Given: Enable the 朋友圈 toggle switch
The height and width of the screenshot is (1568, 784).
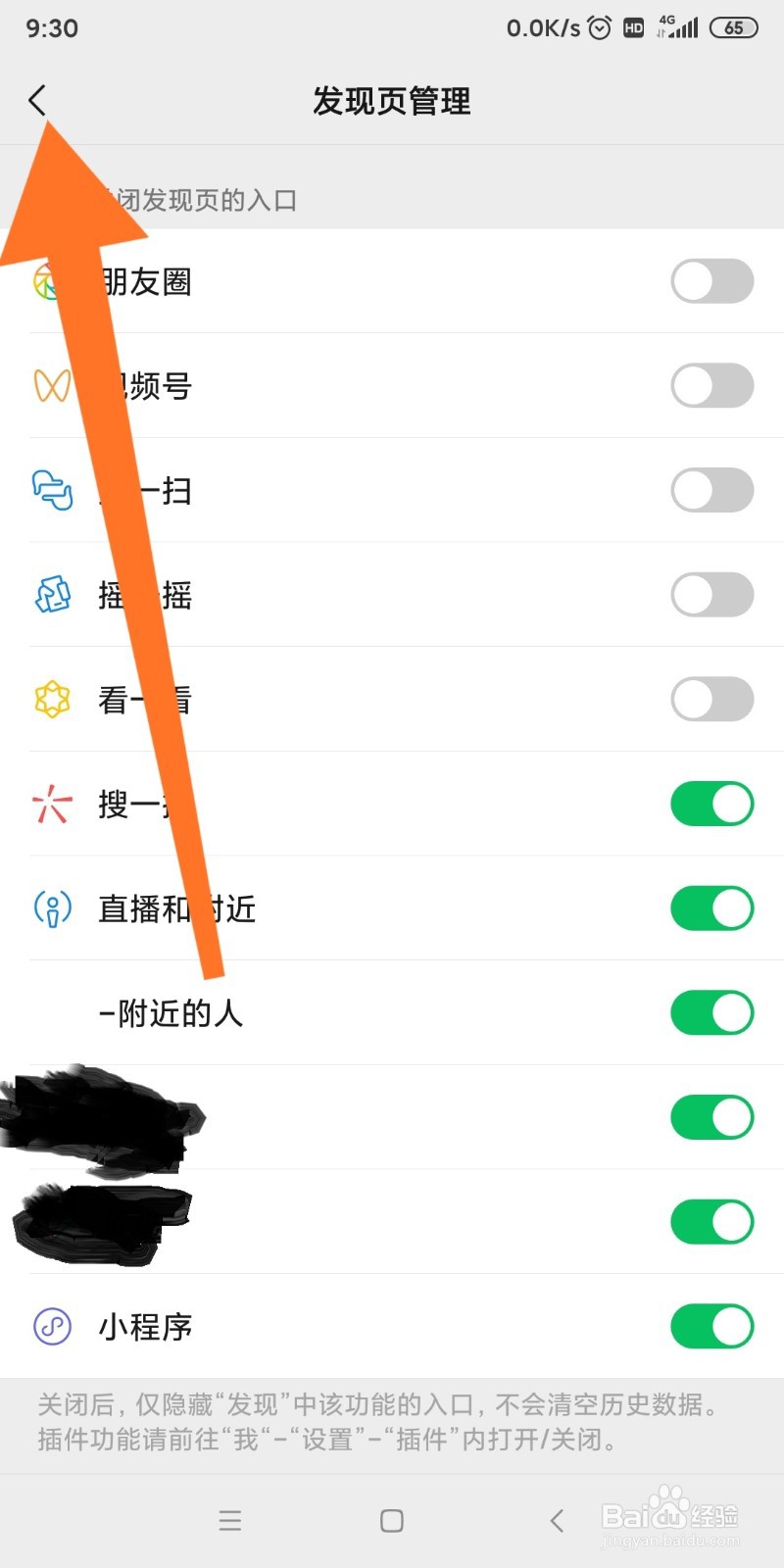Looking at the screenshot, I should pyautogui.click(x=712, y=281).
